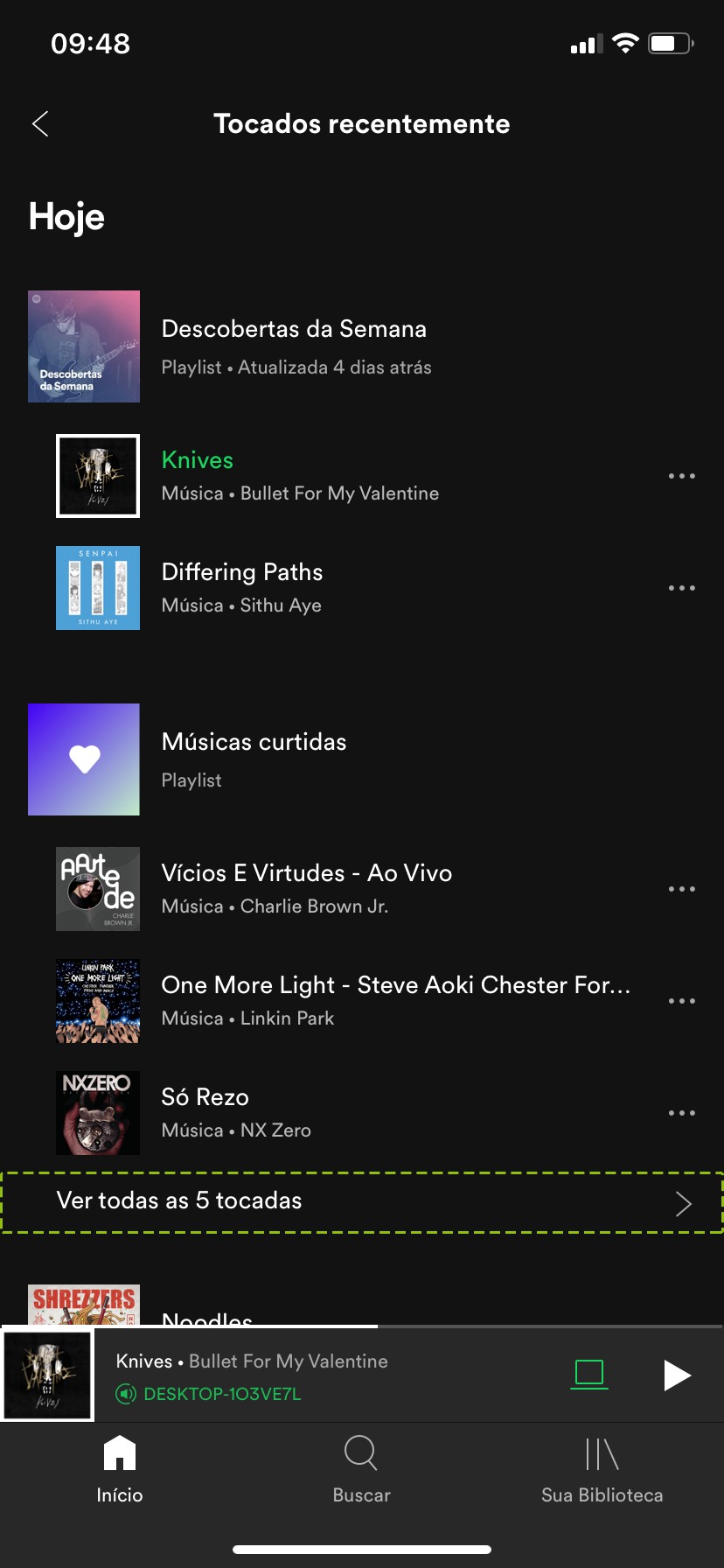
Task: Switch to the Sua Biblioteca tab
Action: 602,1470
